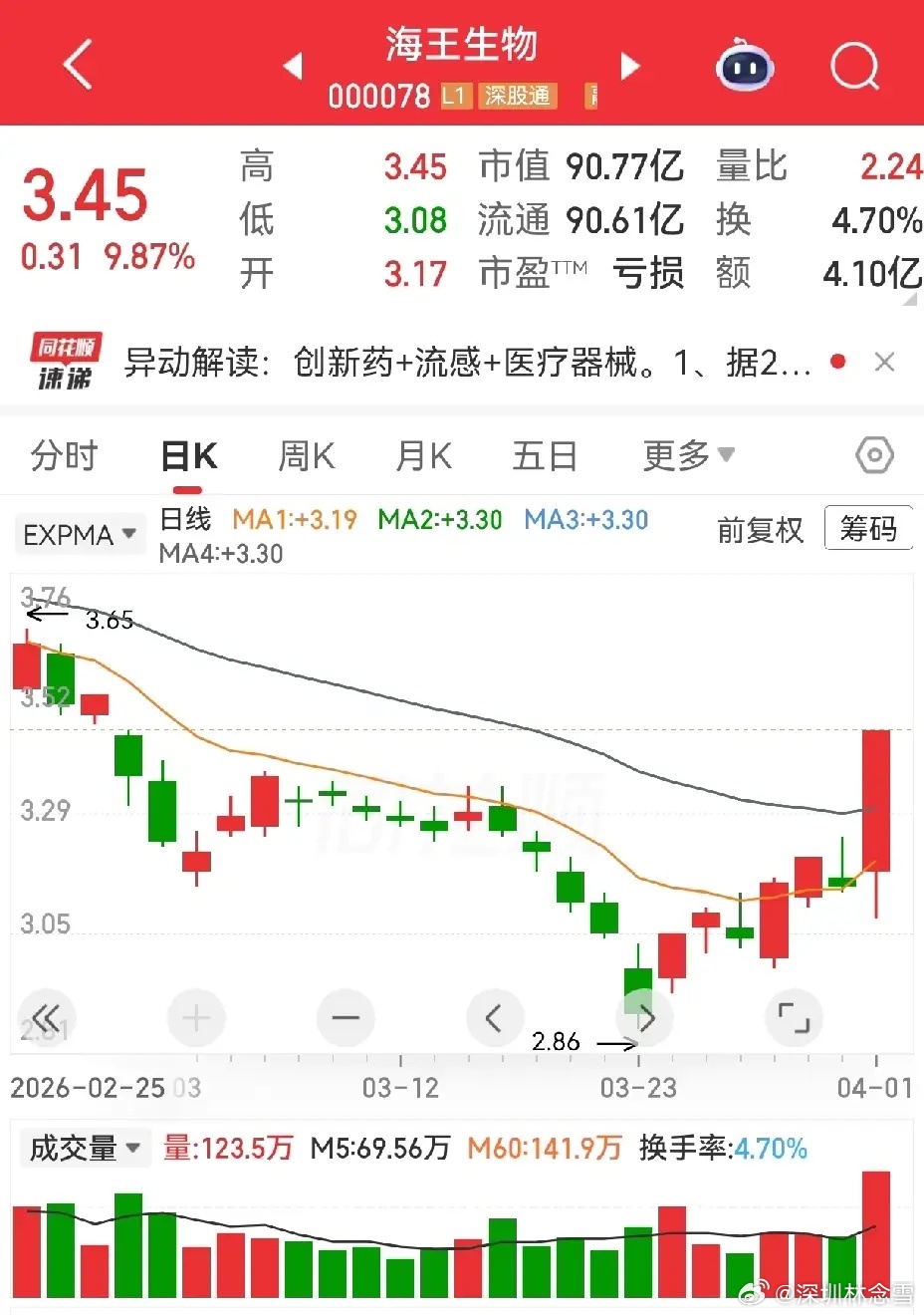Switch to the previous stock
This screenshot has height=1315, width=924.
tap(293, 67)
